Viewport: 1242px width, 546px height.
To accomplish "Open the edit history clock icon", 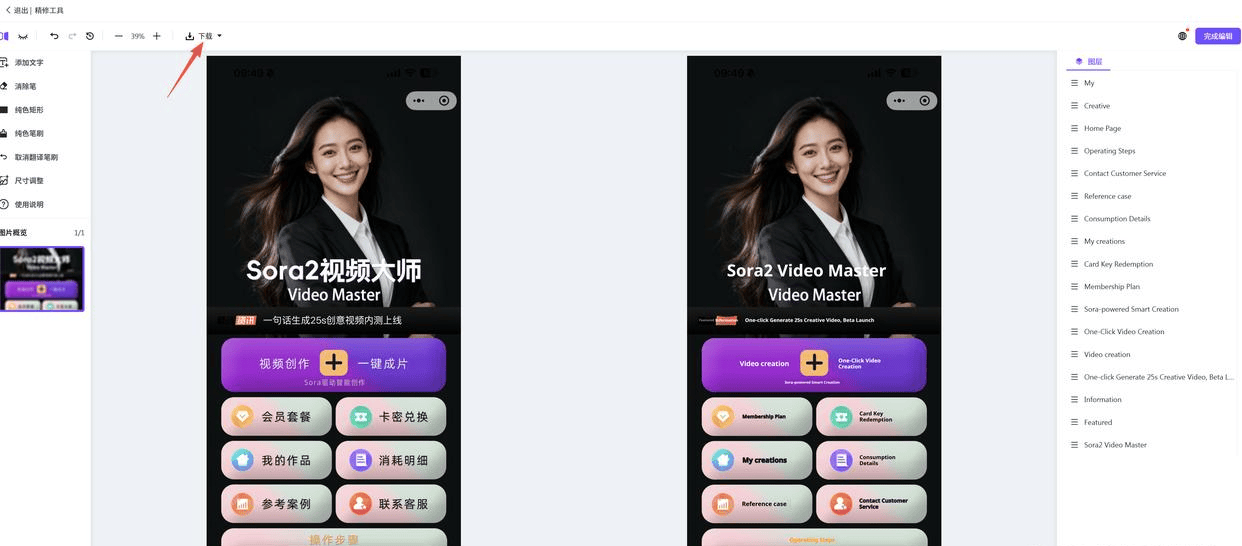I will pos(90,36).
